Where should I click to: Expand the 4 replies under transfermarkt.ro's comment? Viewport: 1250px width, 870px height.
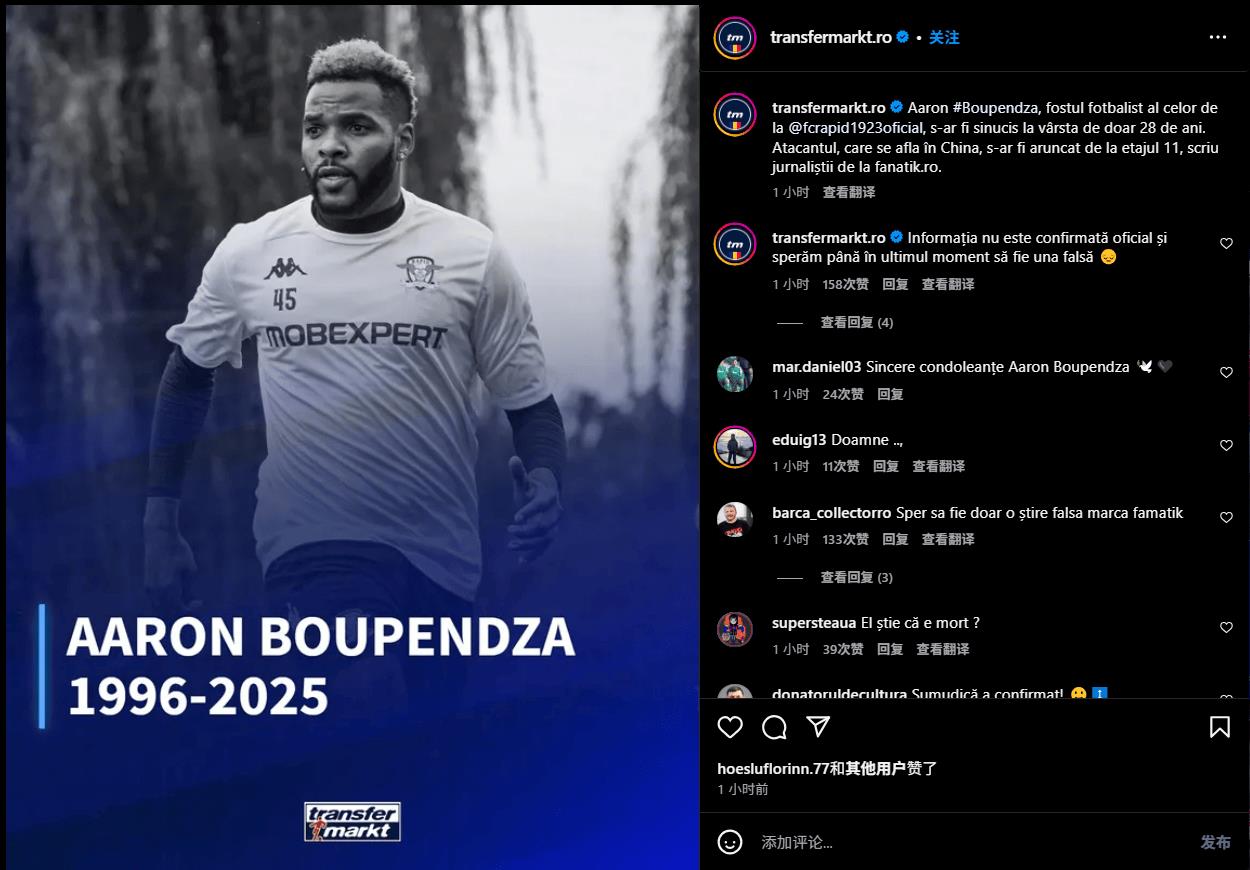856,322
